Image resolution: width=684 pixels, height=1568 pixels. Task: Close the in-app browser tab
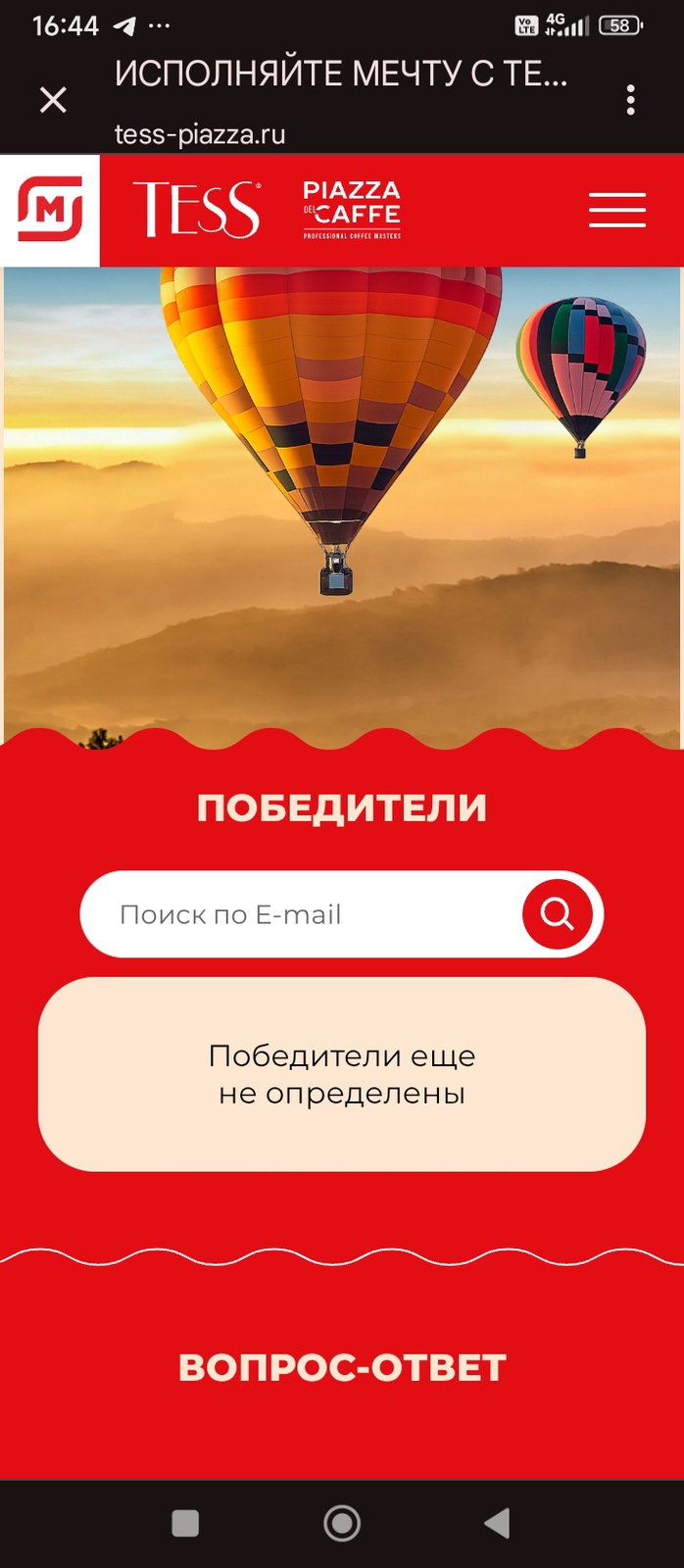[53, 99]
